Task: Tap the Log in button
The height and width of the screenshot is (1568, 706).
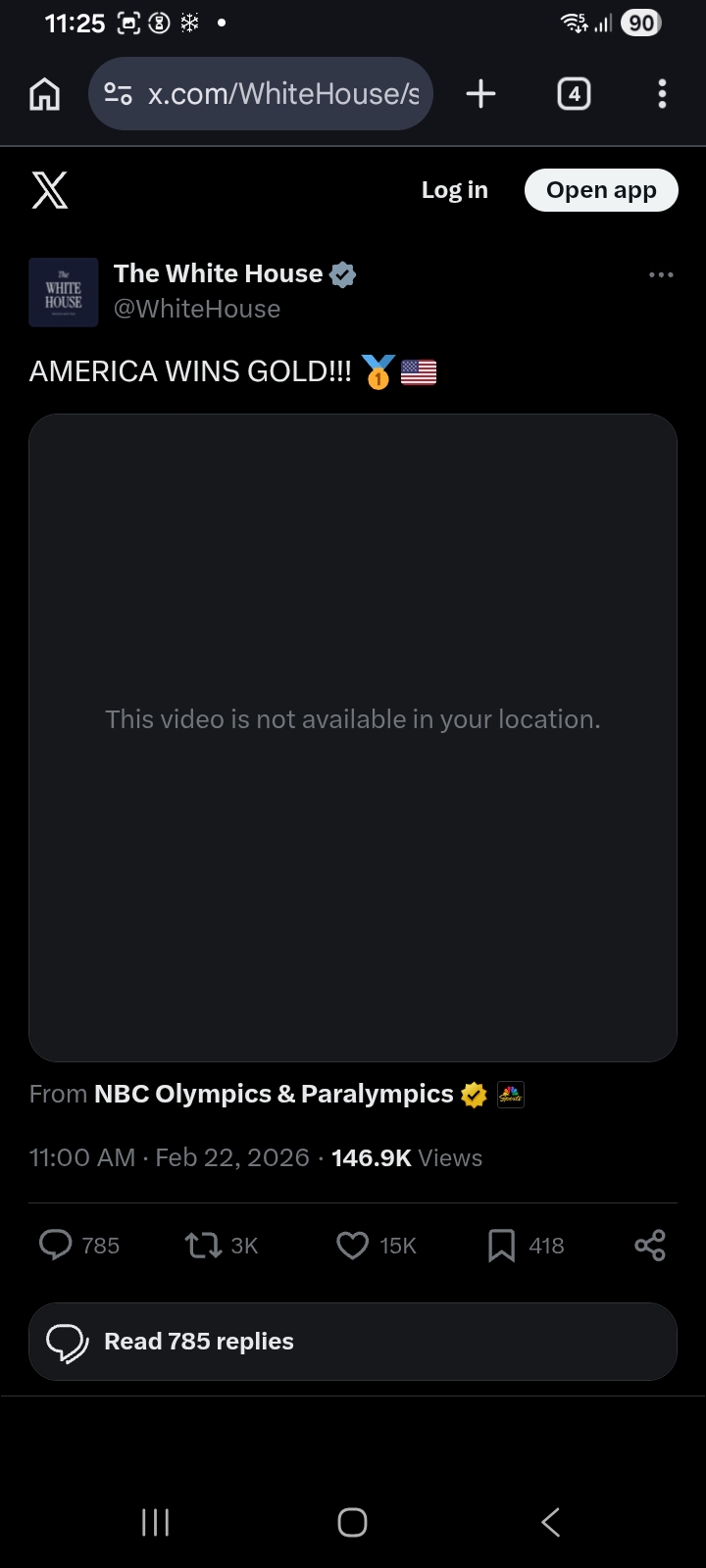Action: [x=454, y=190]
